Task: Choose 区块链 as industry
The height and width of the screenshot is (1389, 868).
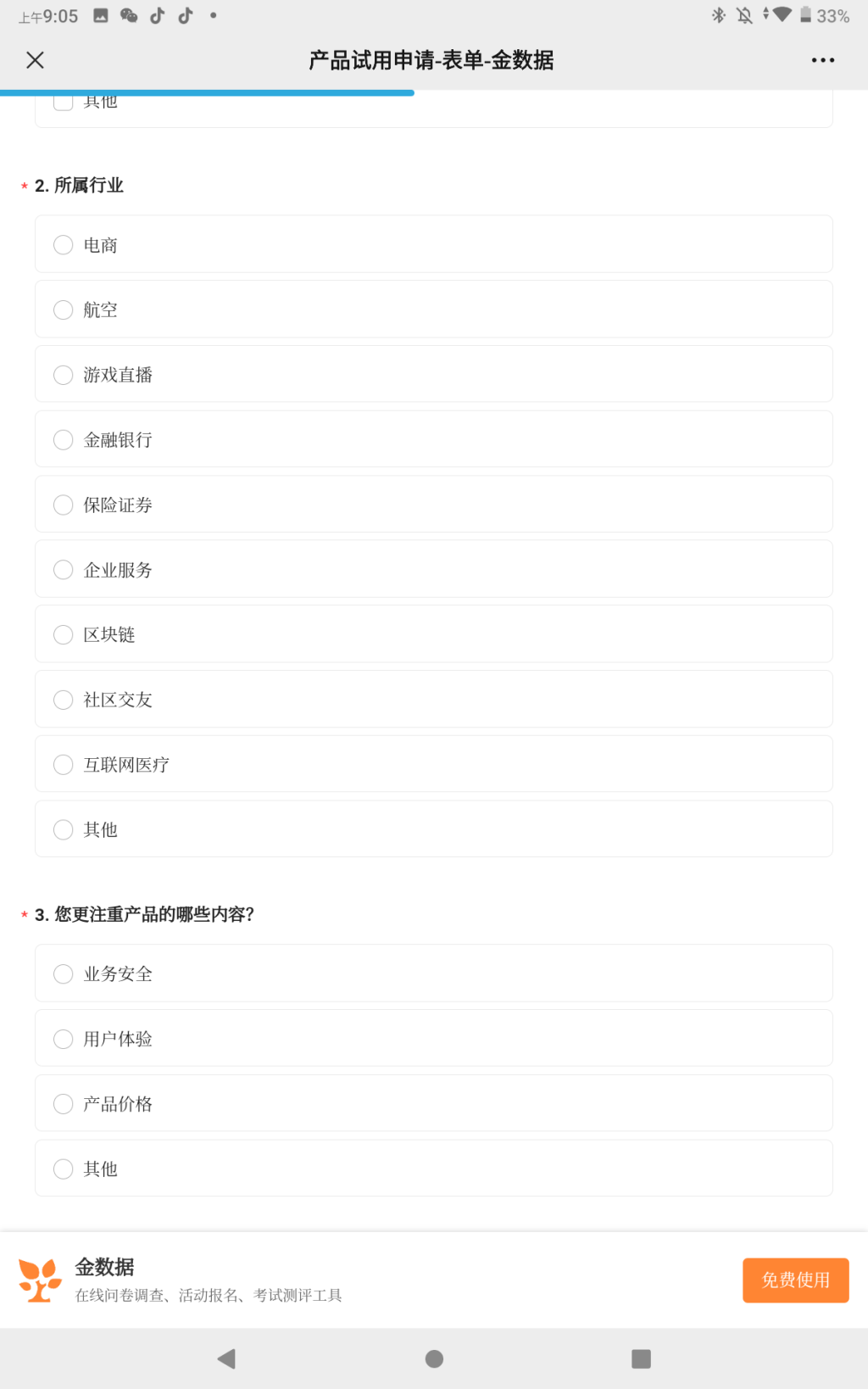Action: (x=64, y=635)
